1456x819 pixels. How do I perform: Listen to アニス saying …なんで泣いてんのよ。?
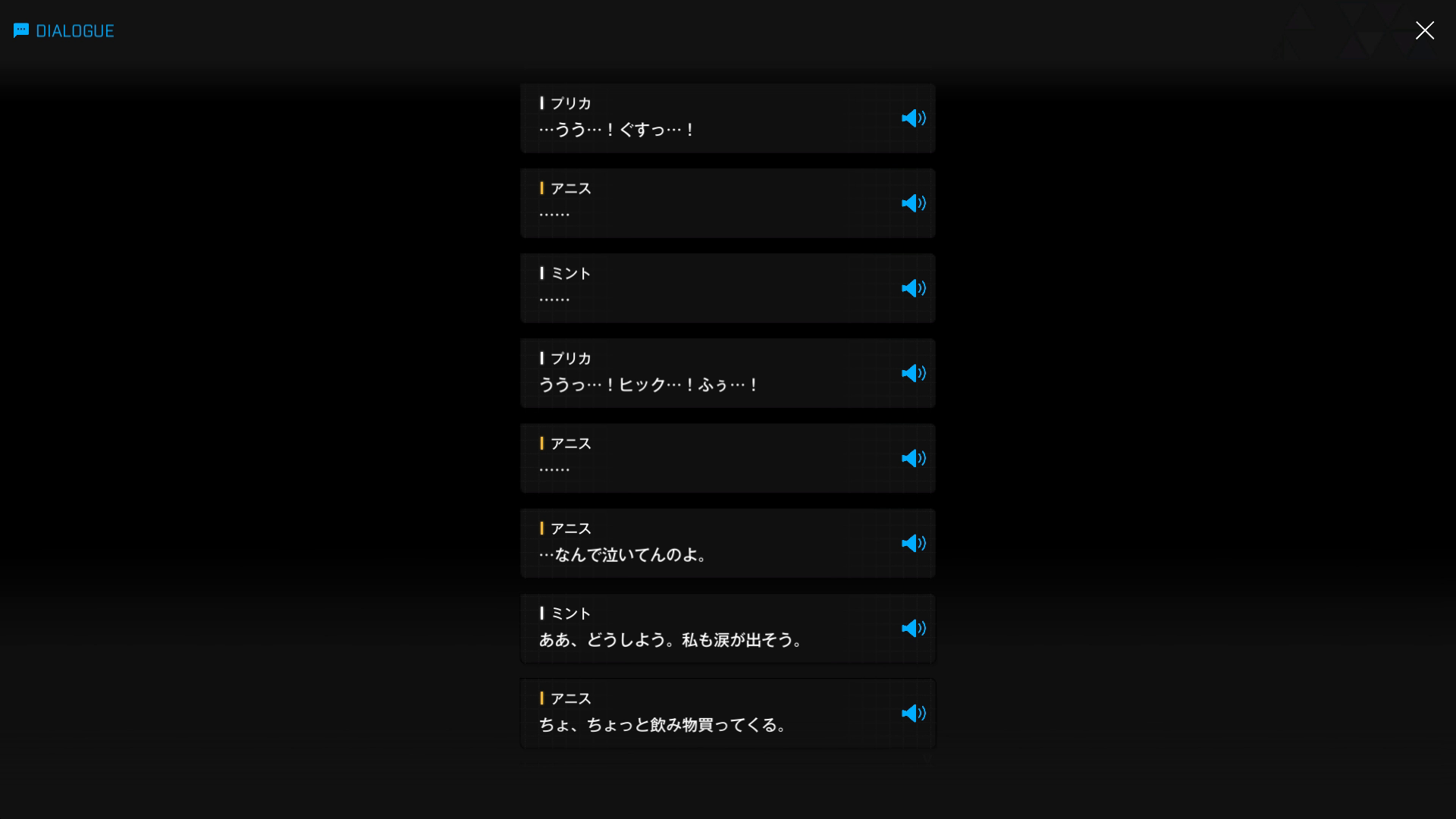point(913,543)
